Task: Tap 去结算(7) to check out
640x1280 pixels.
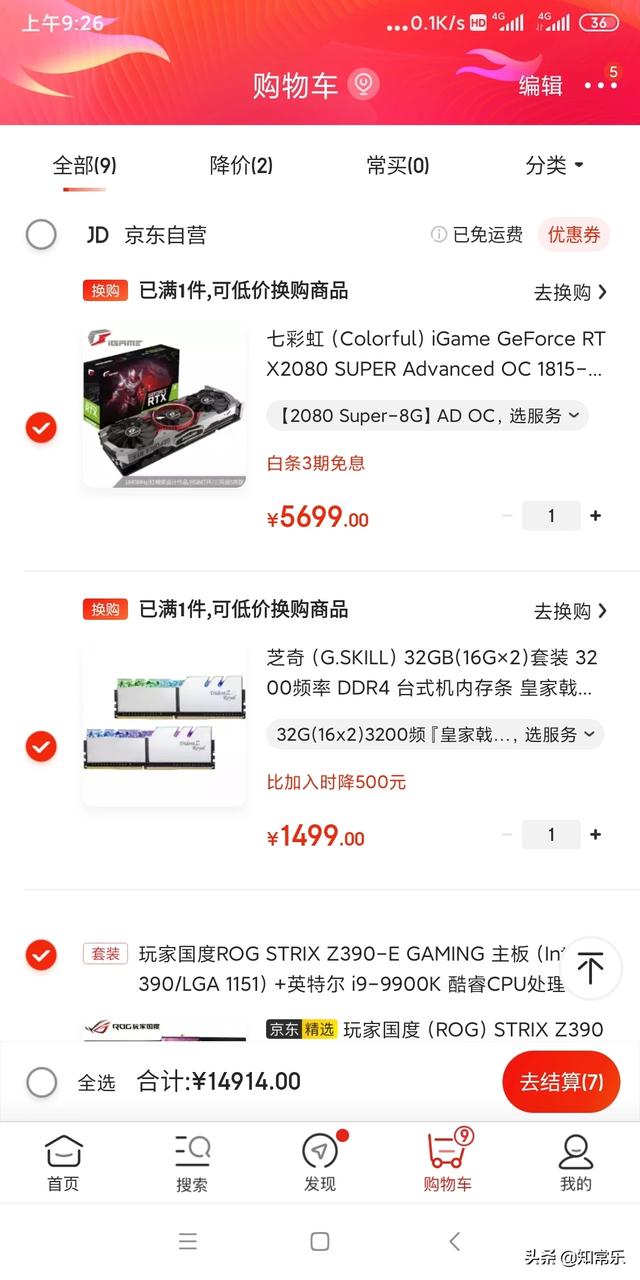Action: click(x=562, y=1082)
